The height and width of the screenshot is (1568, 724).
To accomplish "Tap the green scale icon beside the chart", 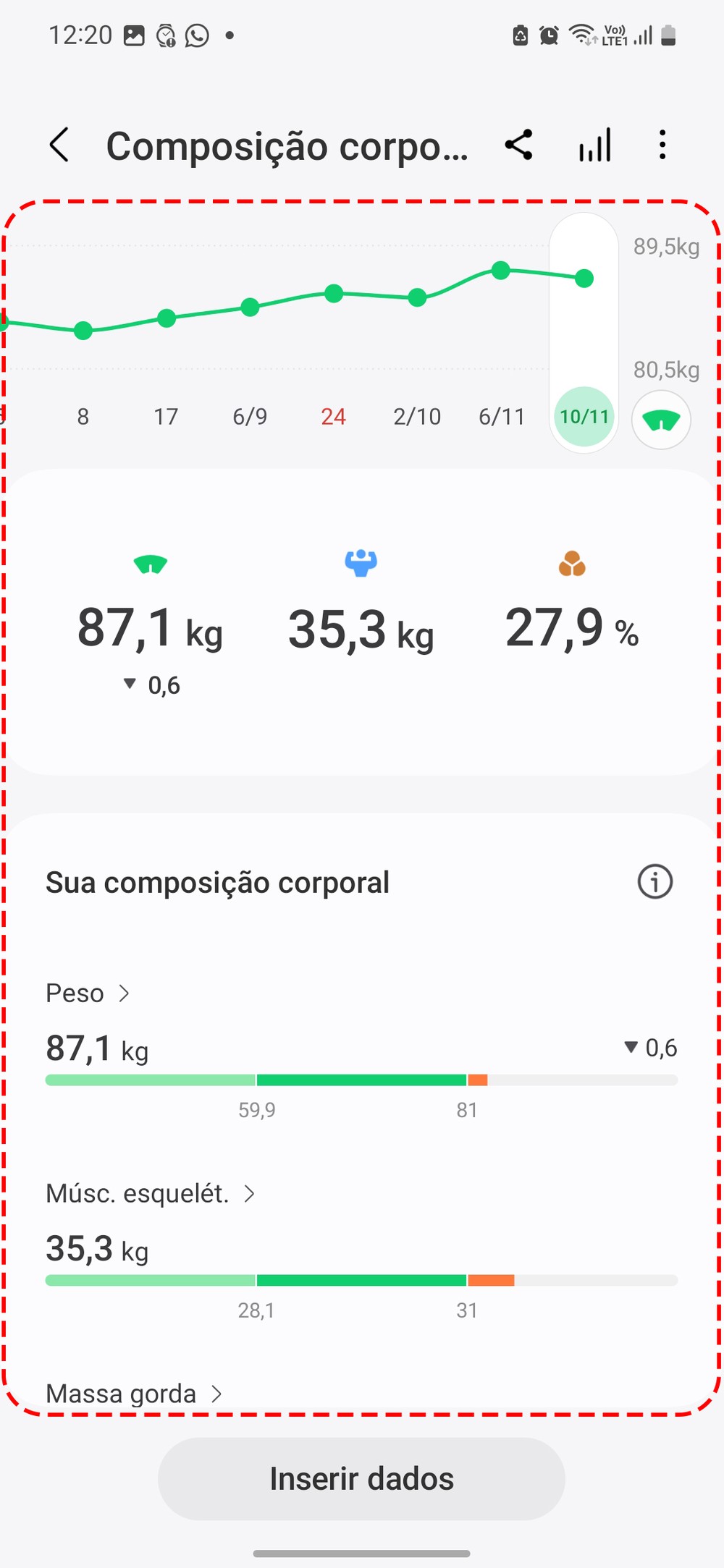I will (x=661, y=420).
